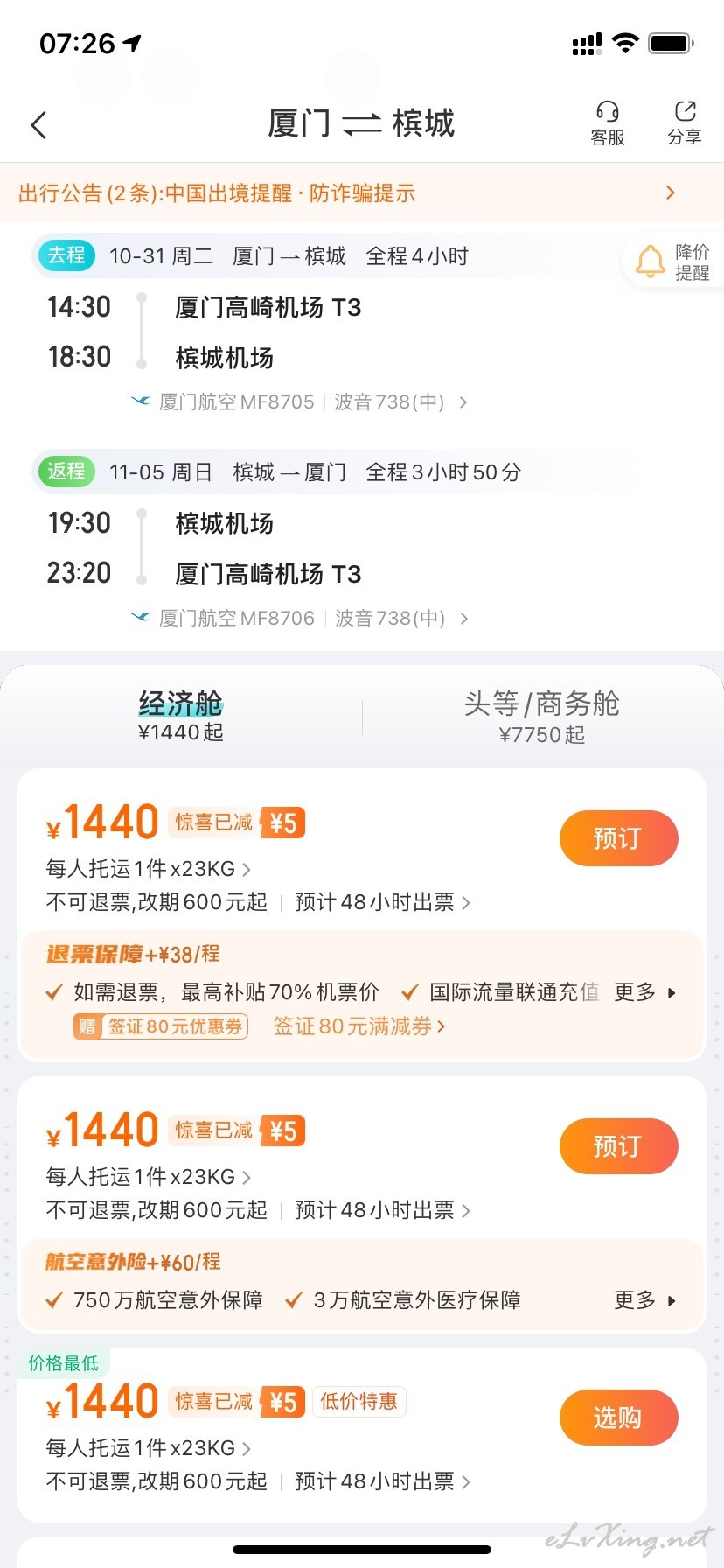Screen dimensions: 724x1568
Task: Enable the price drop alert bell (降价提醒)
Action: [x=672, y=262]
